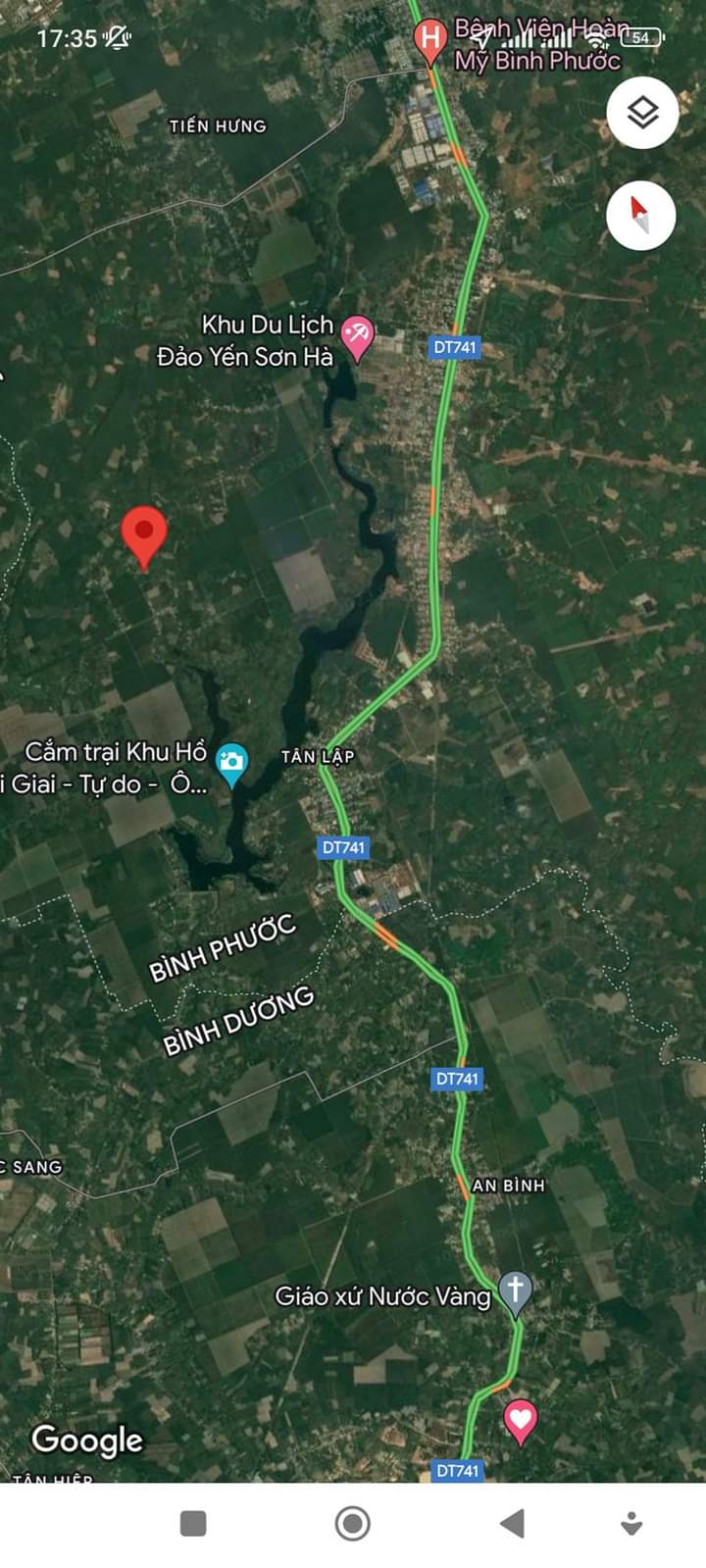This screenshot has width=706, height=1568.
Task: Open the saved heart place marker
Action: pos(520,1419)
